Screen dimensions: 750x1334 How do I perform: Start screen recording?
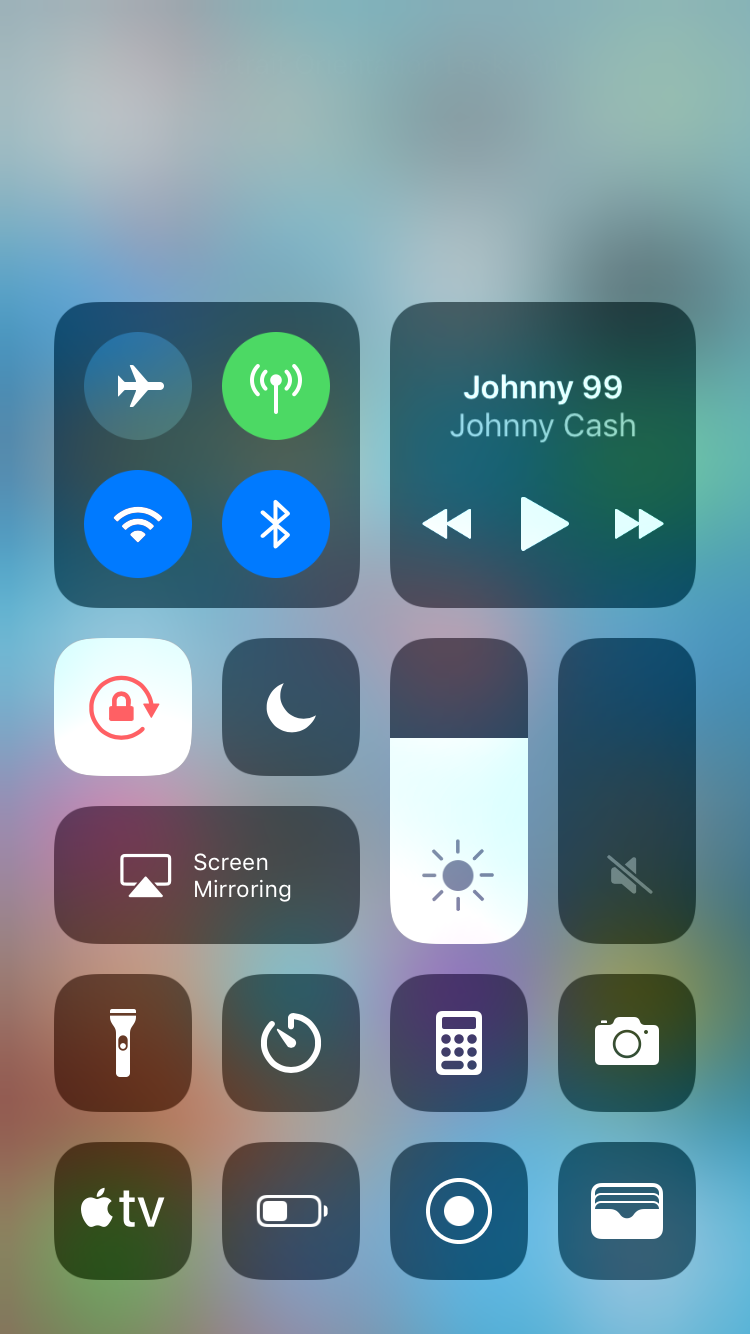point(459,1211)
